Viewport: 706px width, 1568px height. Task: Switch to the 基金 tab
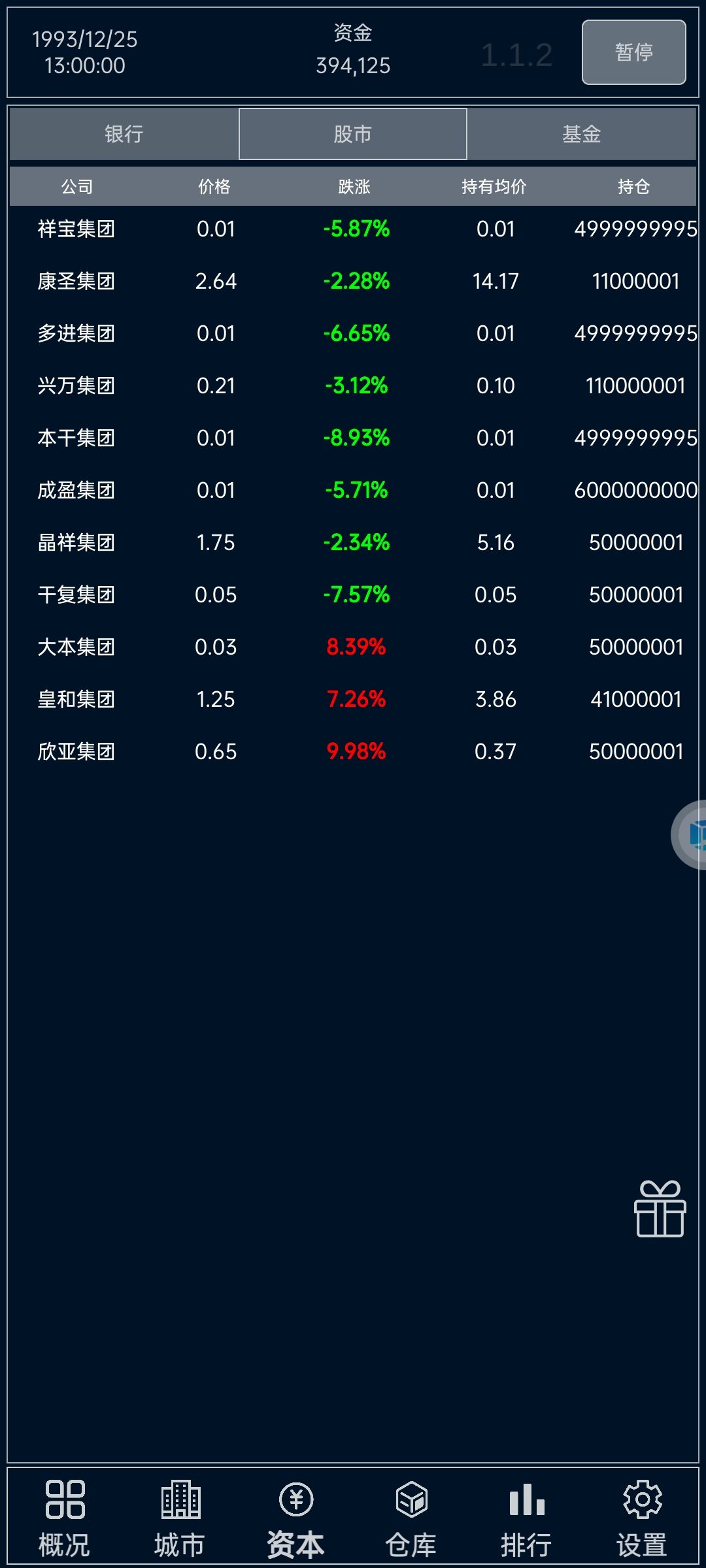click(x=582, y=134)
